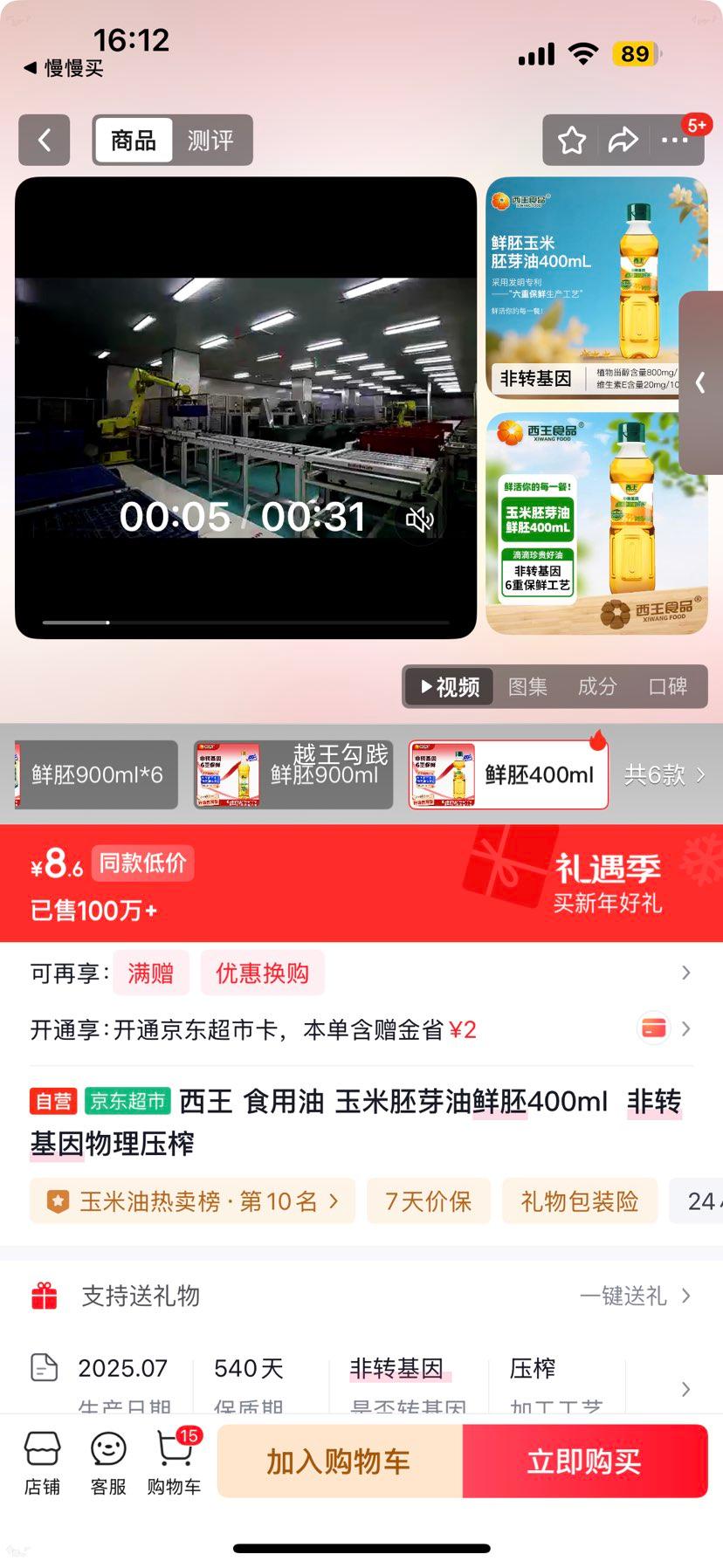Tap 加入购物车 to add to cart
723x1568 pixels.
339,1460
